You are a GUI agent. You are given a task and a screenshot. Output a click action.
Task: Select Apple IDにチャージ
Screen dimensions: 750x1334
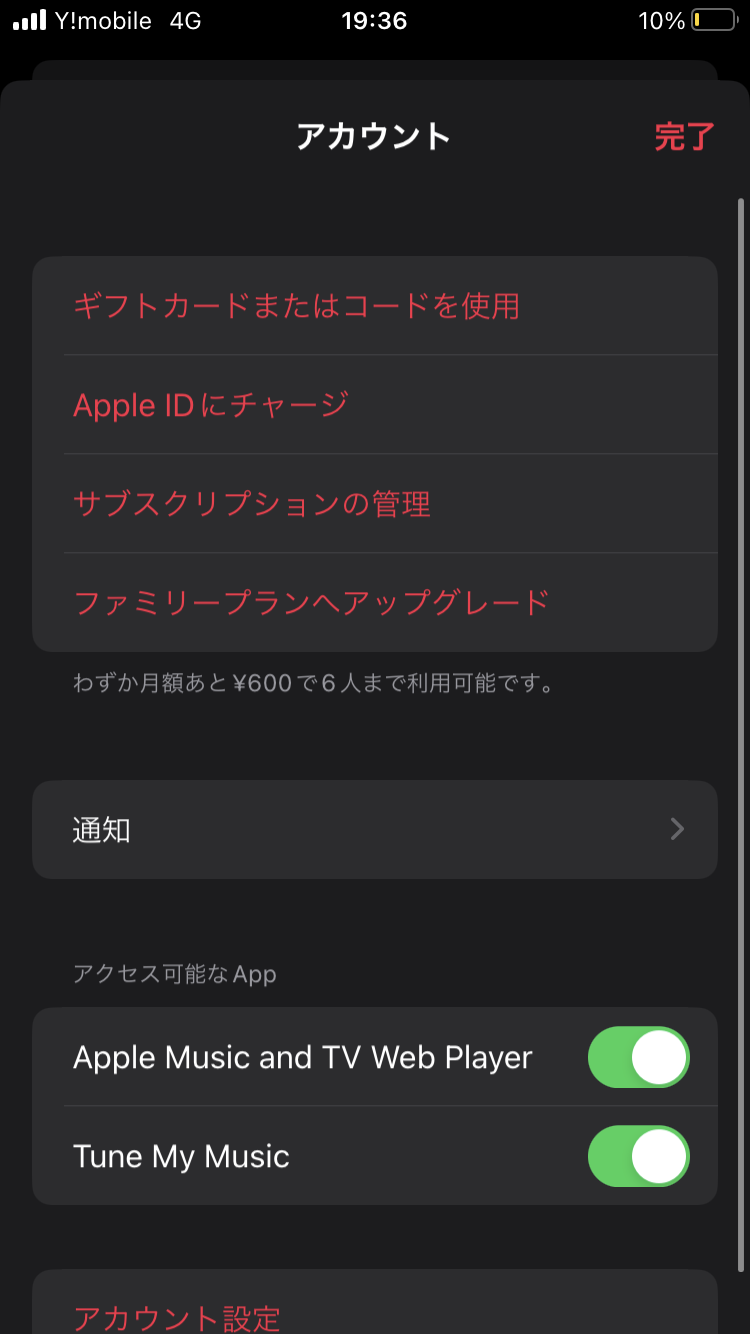[x=211, y=404]
